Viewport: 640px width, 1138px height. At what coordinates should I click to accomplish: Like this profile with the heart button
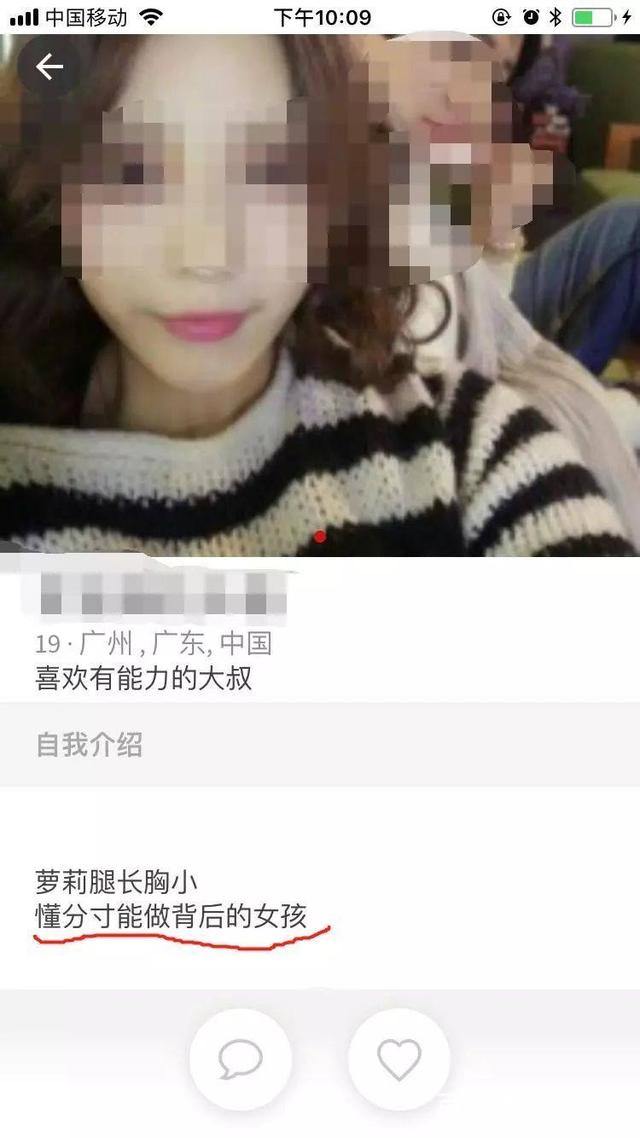pyautogui.click(x=399, y=1060)
